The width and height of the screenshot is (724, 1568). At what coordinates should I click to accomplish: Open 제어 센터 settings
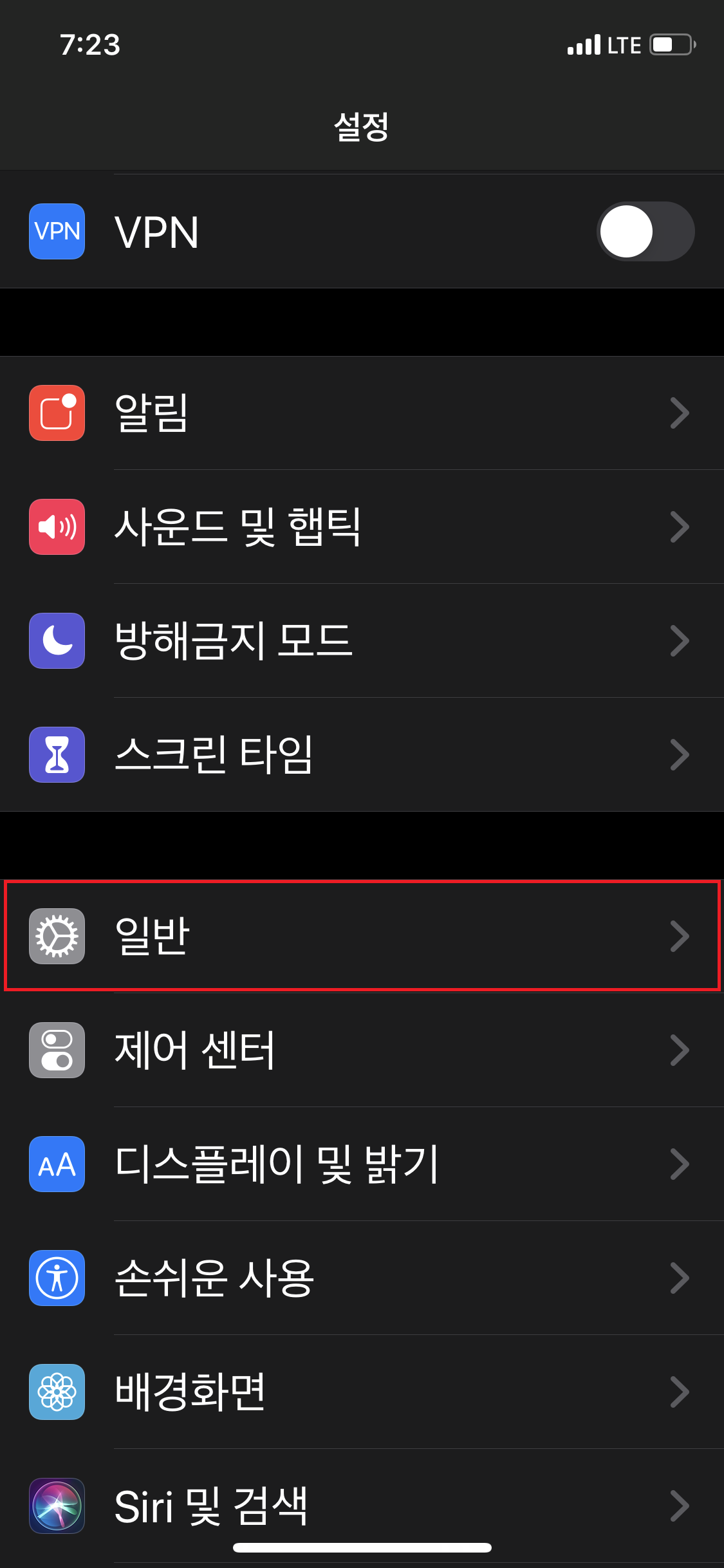(362, 1050)
